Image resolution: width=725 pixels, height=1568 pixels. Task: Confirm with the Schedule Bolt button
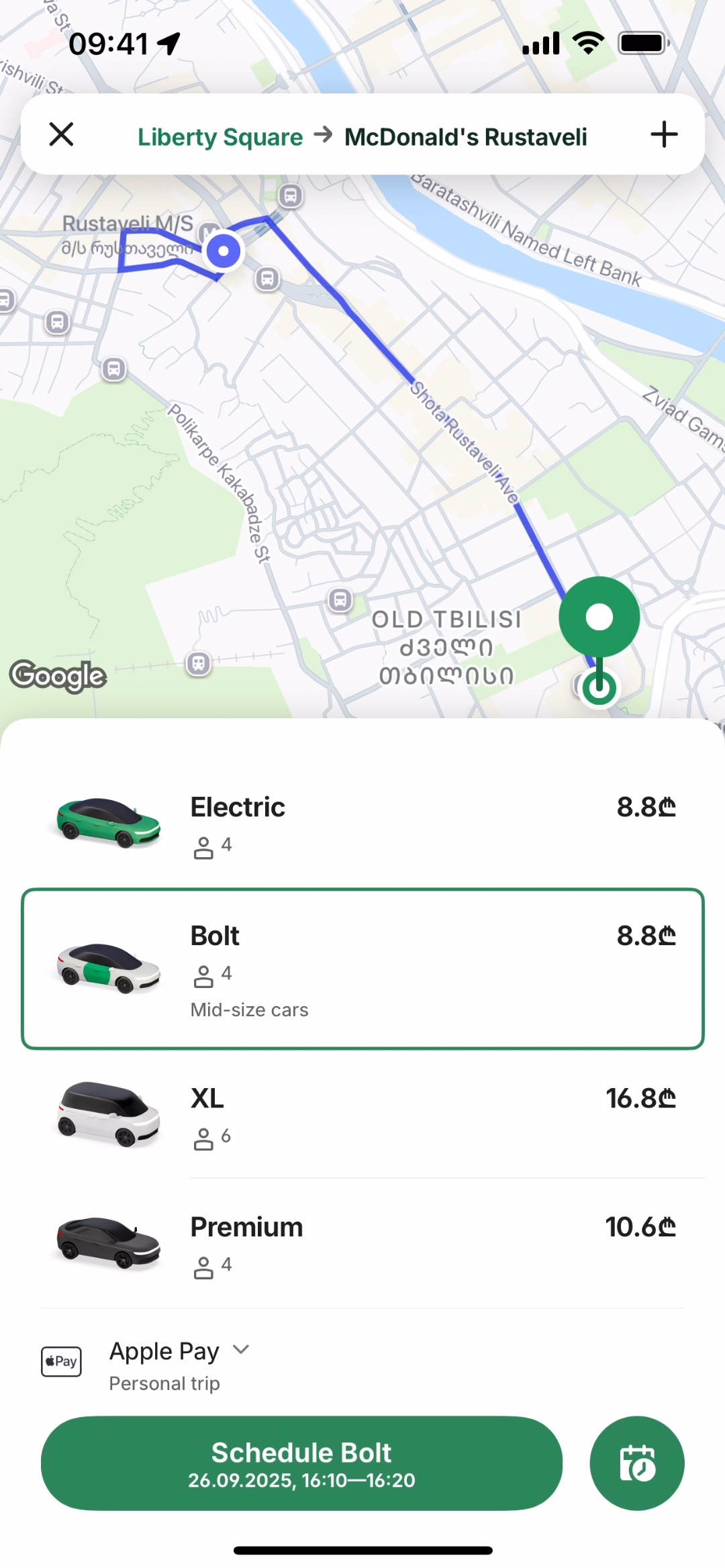(x=301, y=1463)
